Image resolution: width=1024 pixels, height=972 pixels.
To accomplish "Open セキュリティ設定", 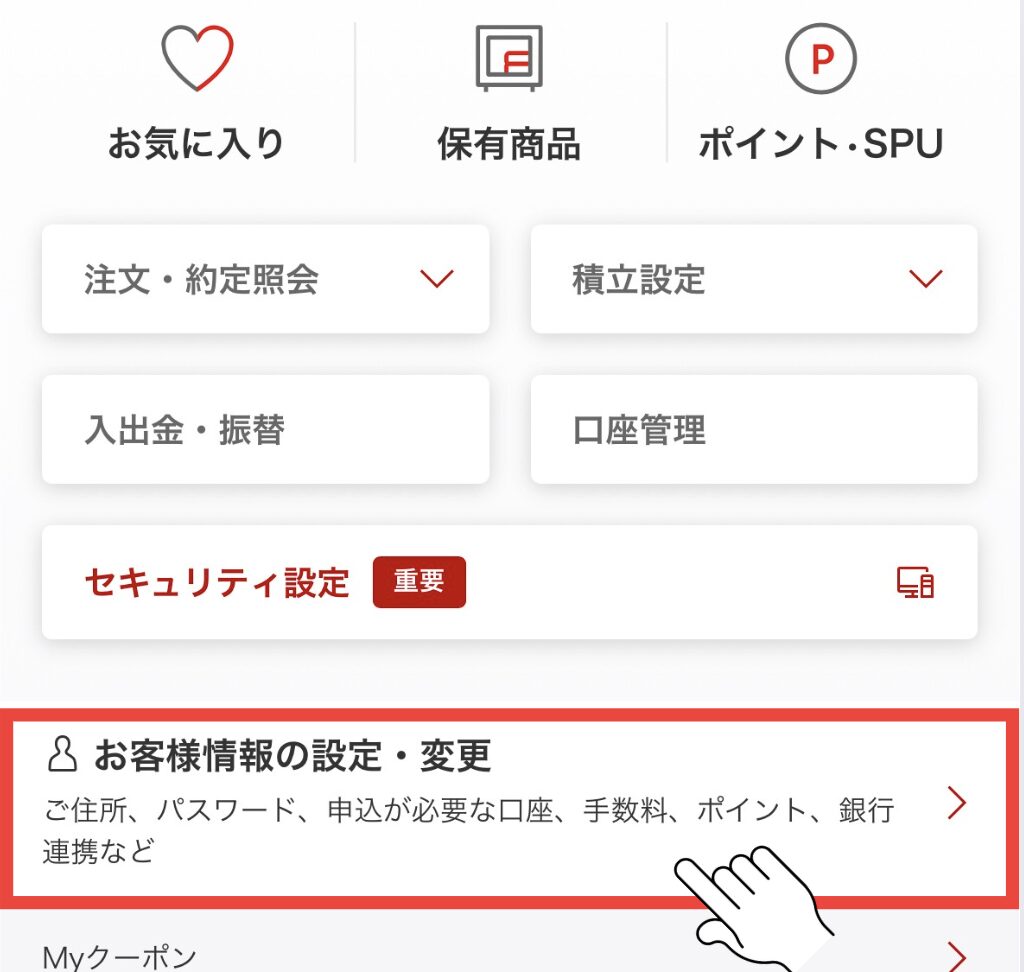I will 509,582.
